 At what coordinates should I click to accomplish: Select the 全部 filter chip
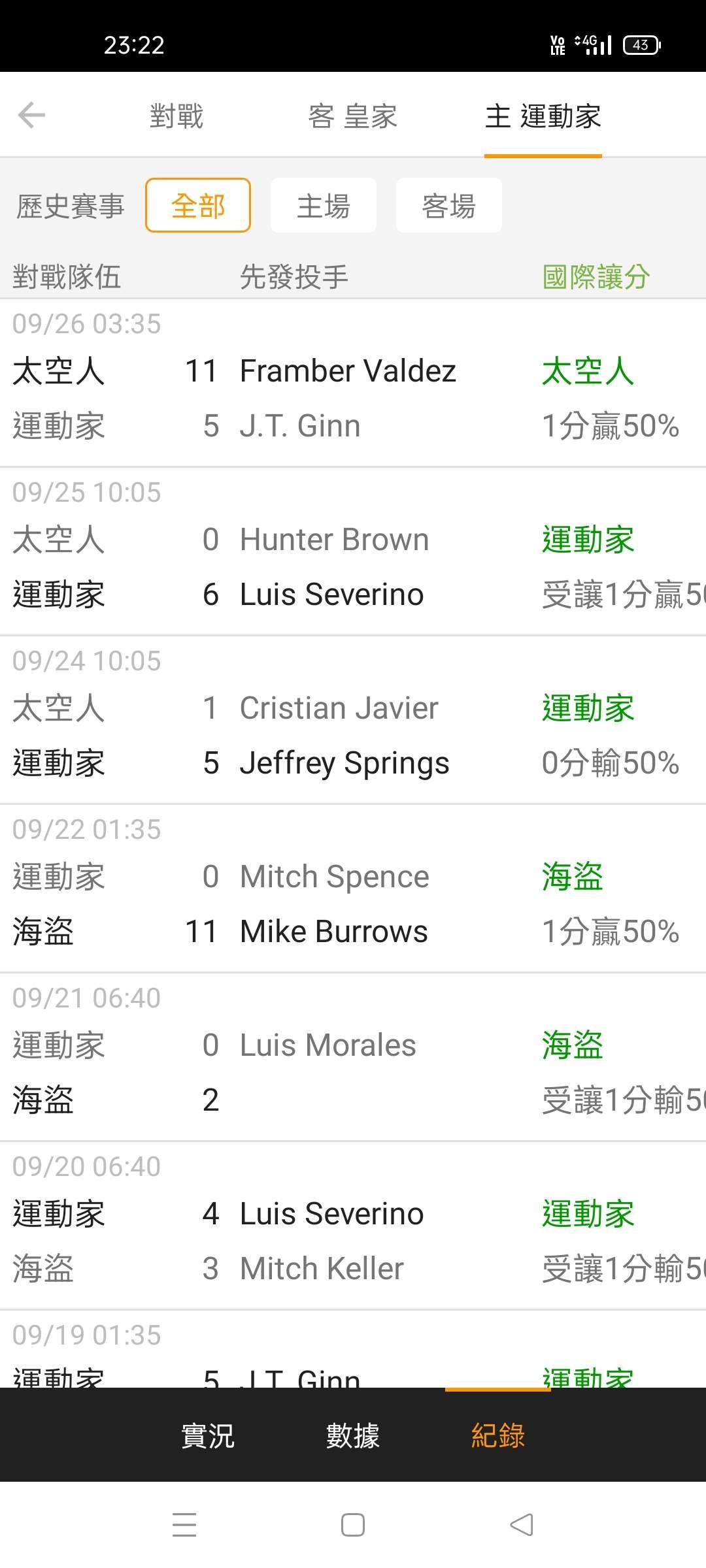pos(198,205)
